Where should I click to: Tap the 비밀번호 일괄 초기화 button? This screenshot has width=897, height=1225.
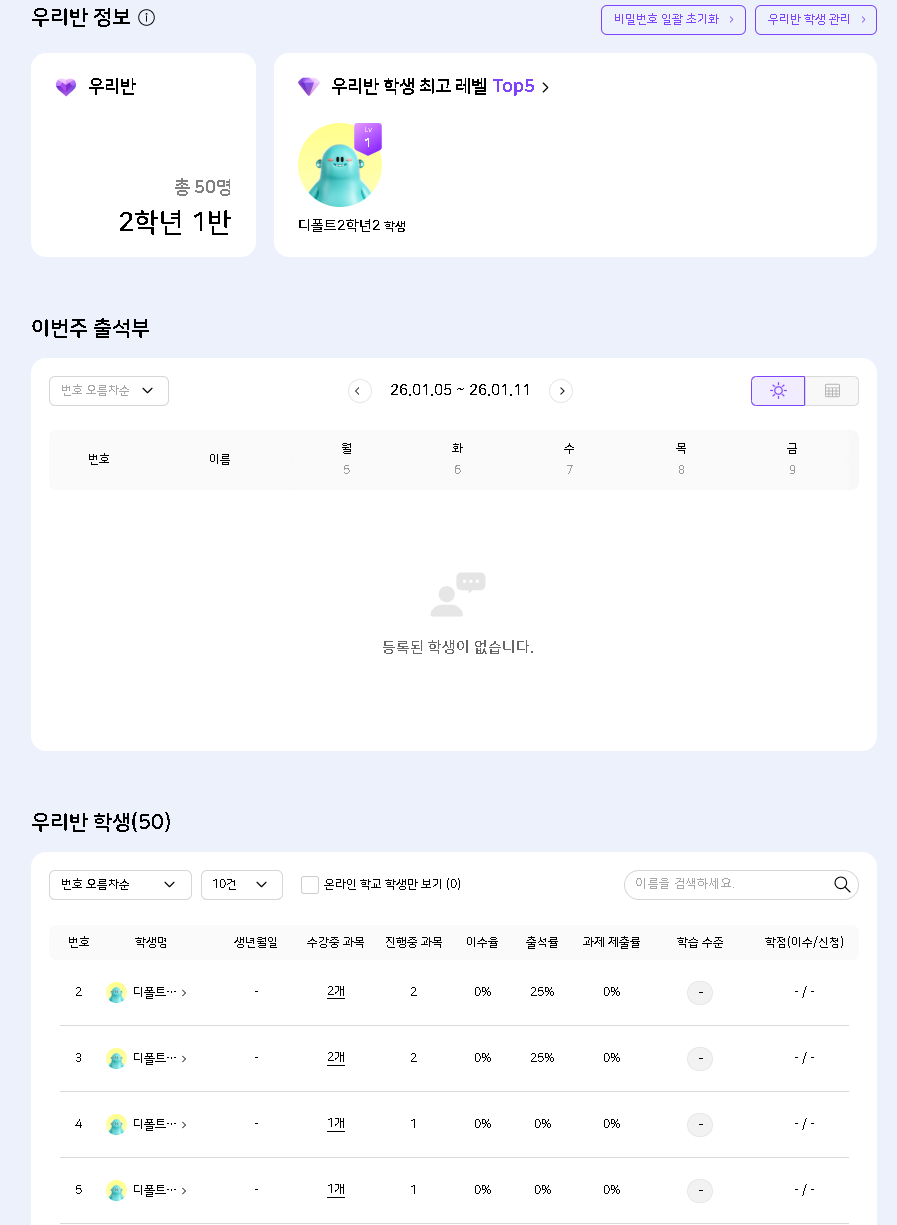pyautogui.click(x=673, y=20)
